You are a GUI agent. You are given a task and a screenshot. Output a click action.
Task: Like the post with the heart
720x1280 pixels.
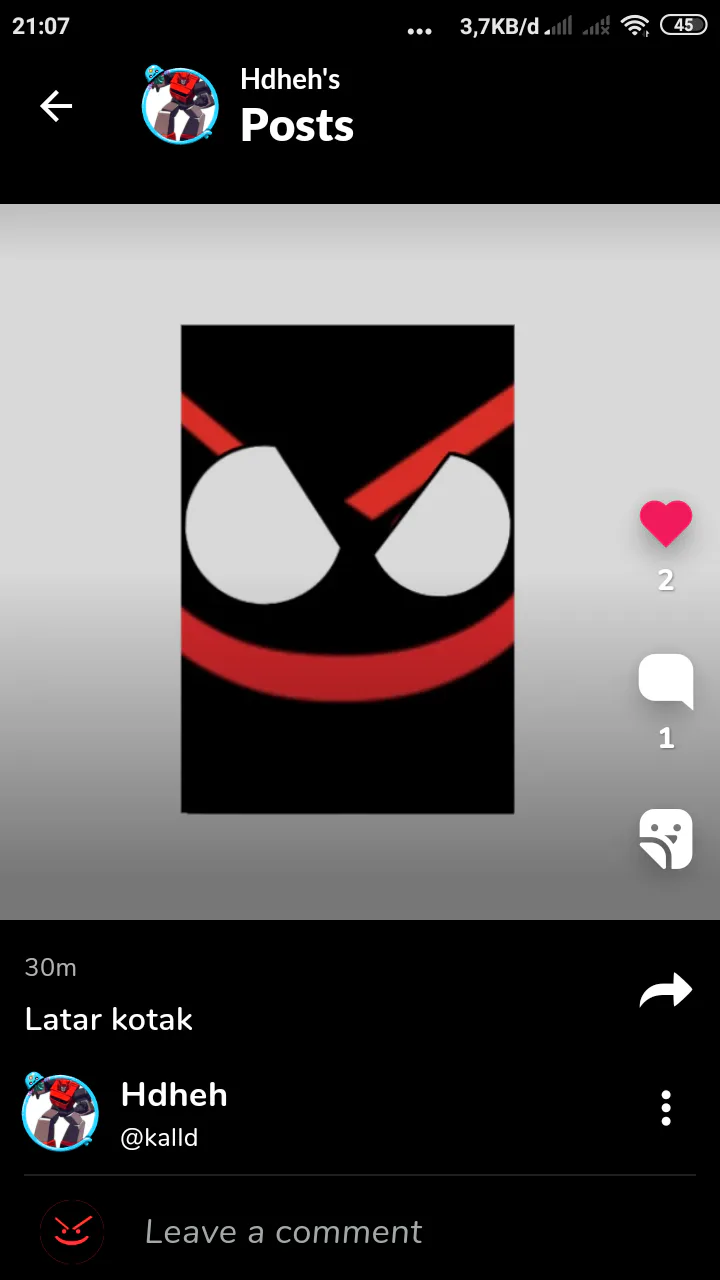click(x=666, y=523)
